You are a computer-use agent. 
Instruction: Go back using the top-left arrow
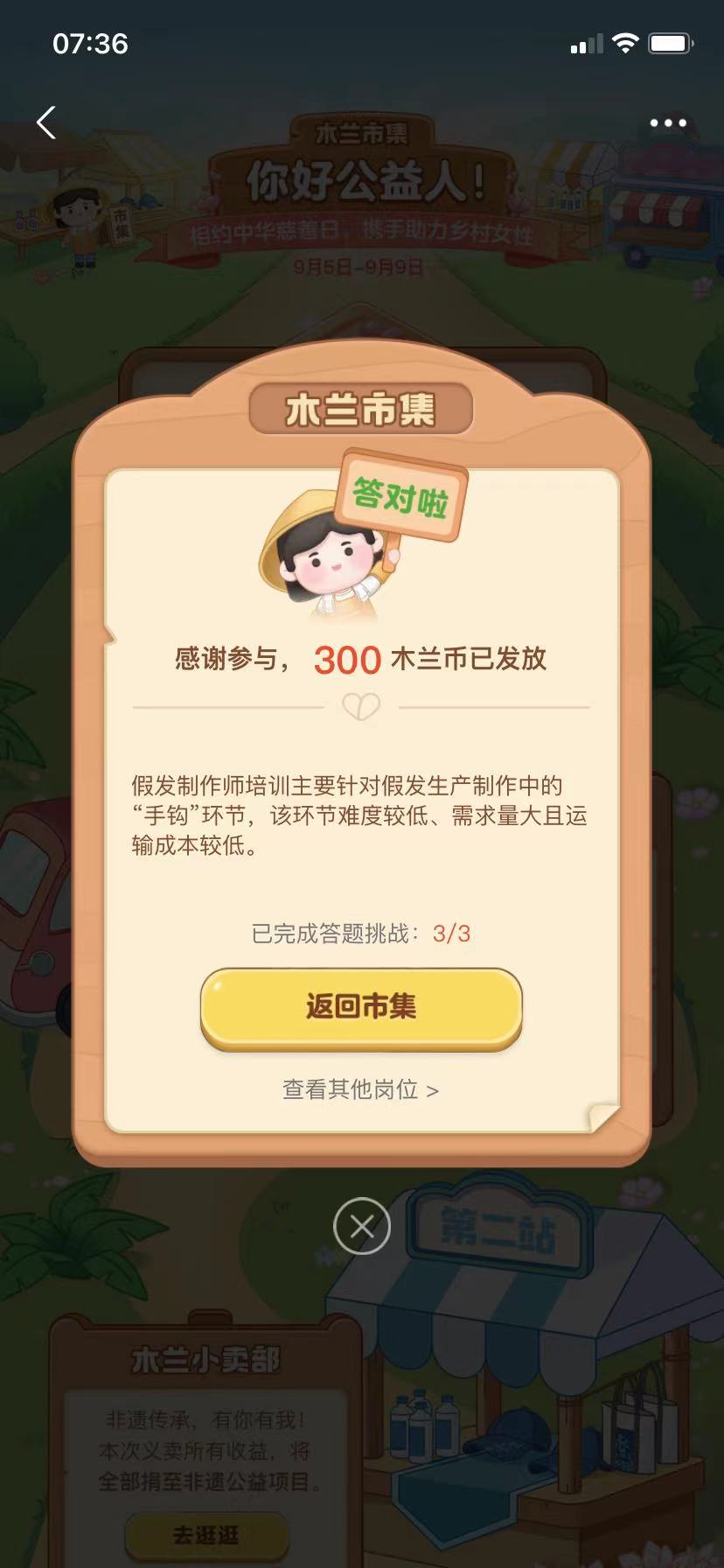[x=46, y=123]
